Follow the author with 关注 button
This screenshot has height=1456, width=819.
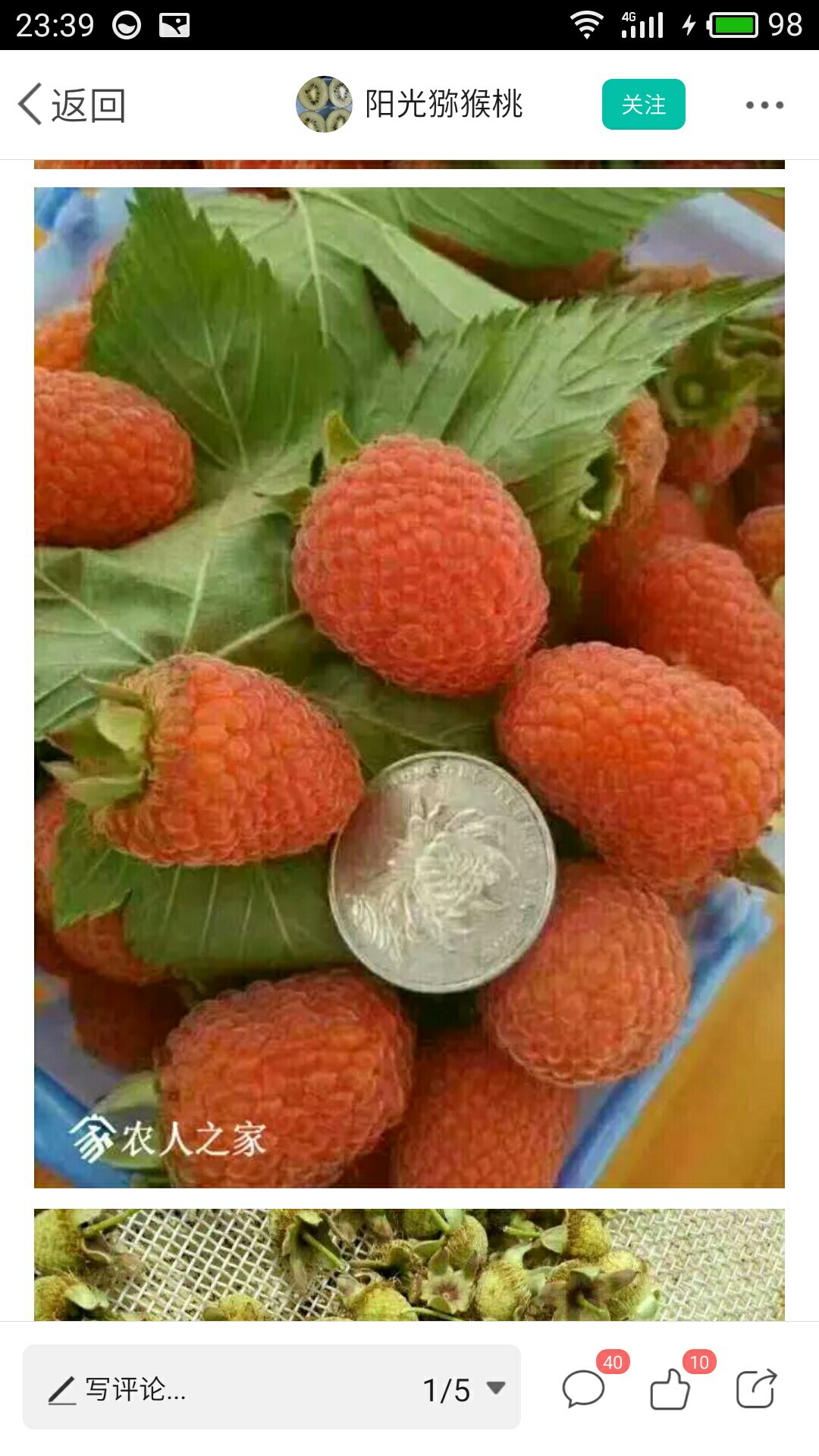[x=643, y=104]
